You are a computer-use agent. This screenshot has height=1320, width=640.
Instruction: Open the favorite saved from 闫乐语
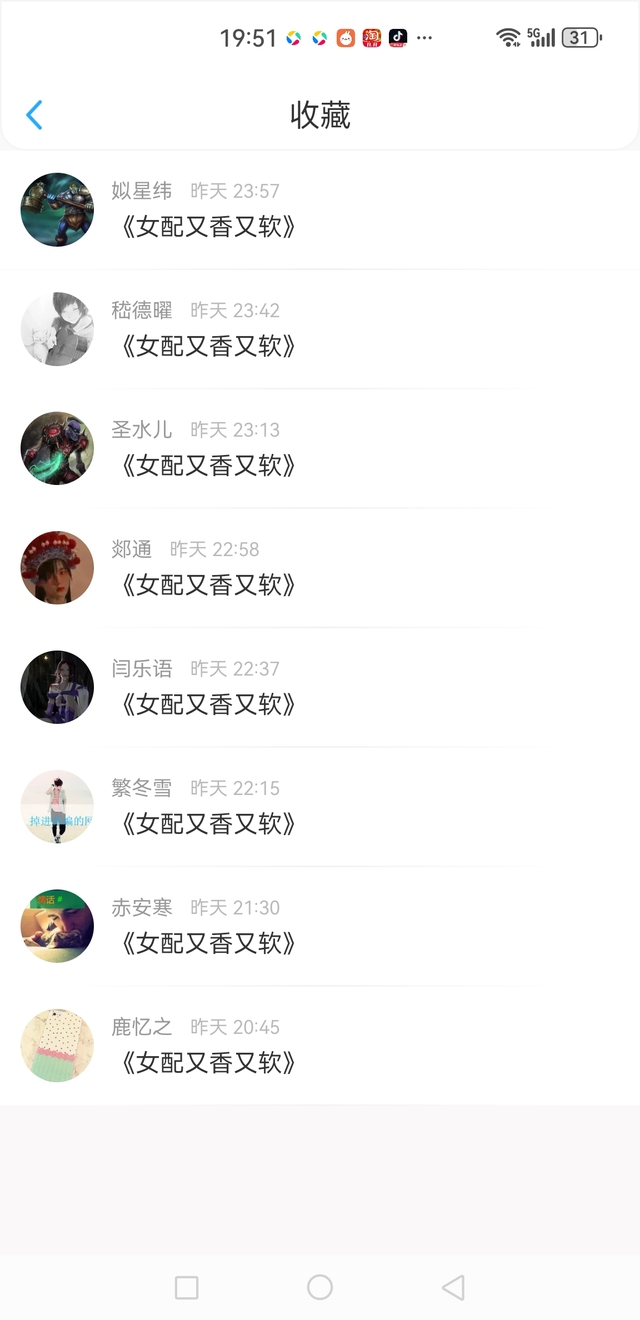209,705
